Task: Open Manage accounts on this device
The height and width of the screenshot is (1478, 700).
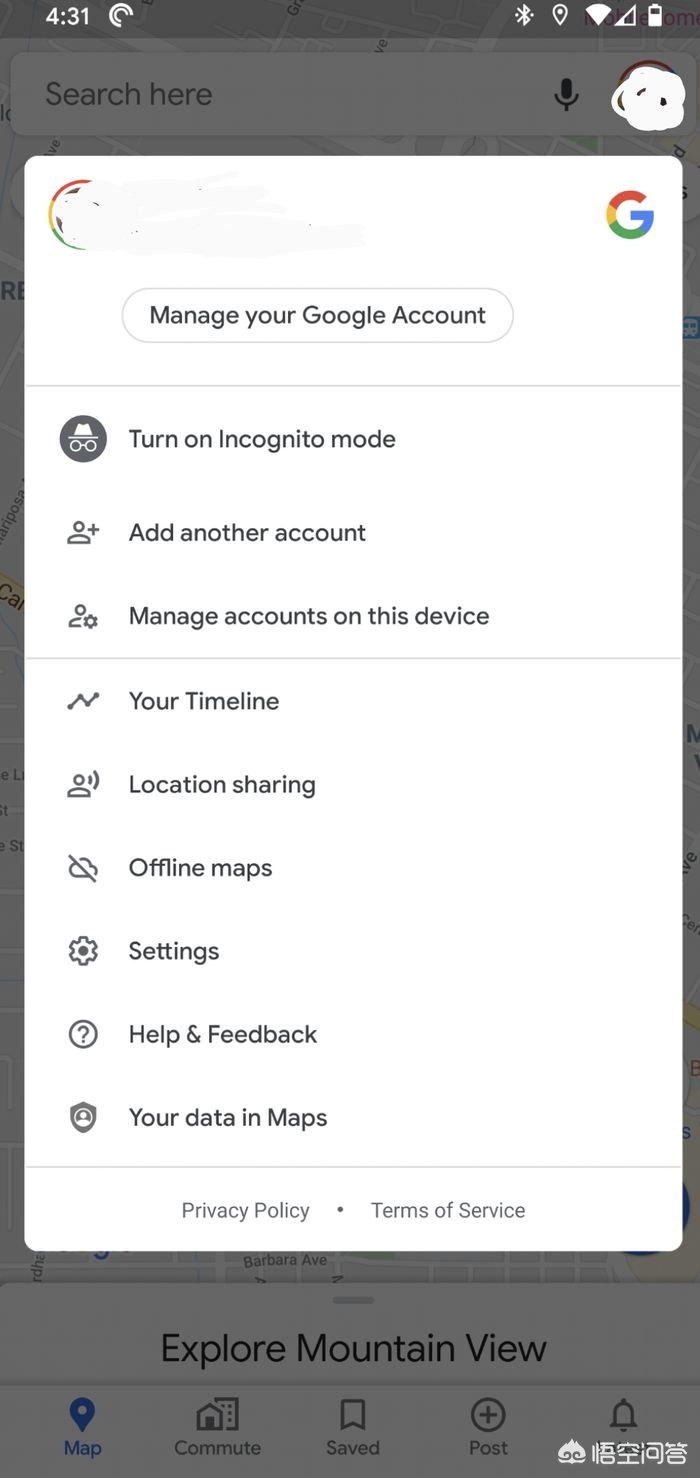Action: click(353, 616)
